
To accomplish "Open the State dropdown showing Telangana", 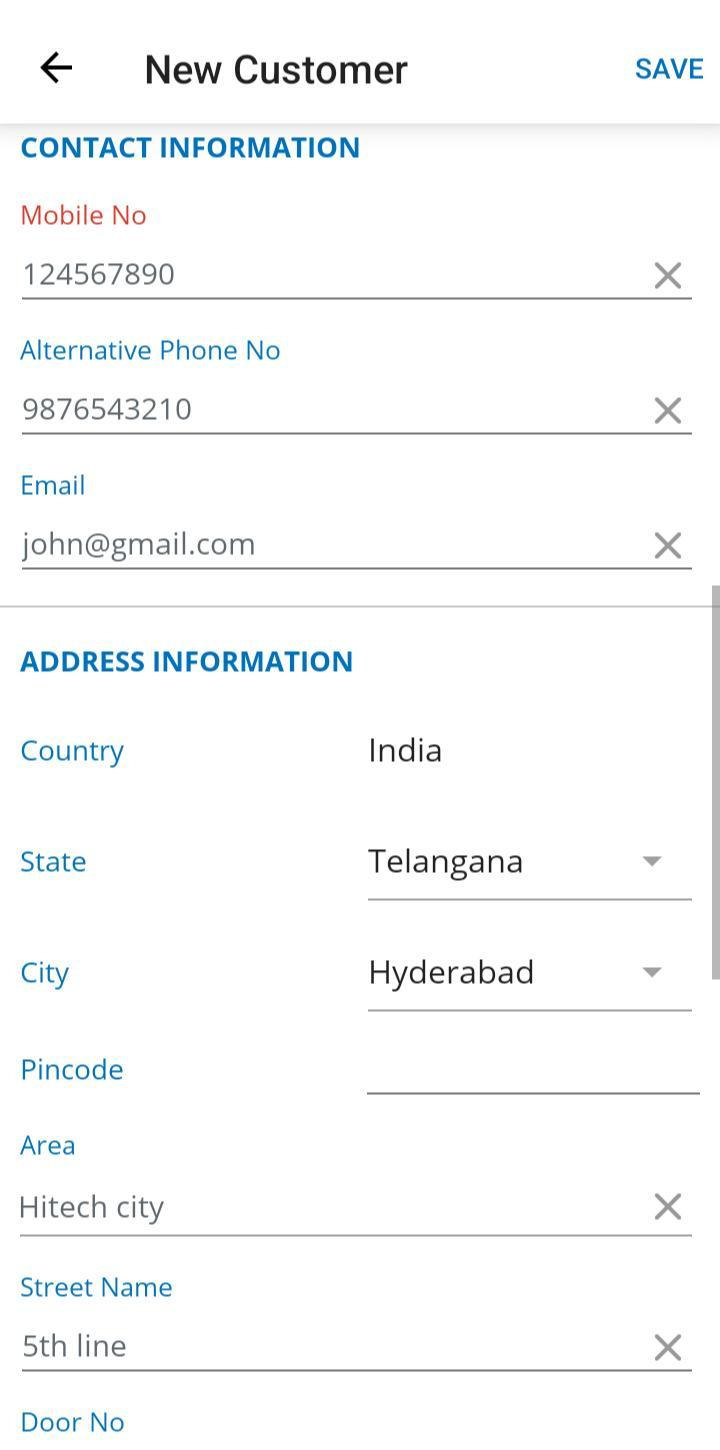I will (528, 862).
